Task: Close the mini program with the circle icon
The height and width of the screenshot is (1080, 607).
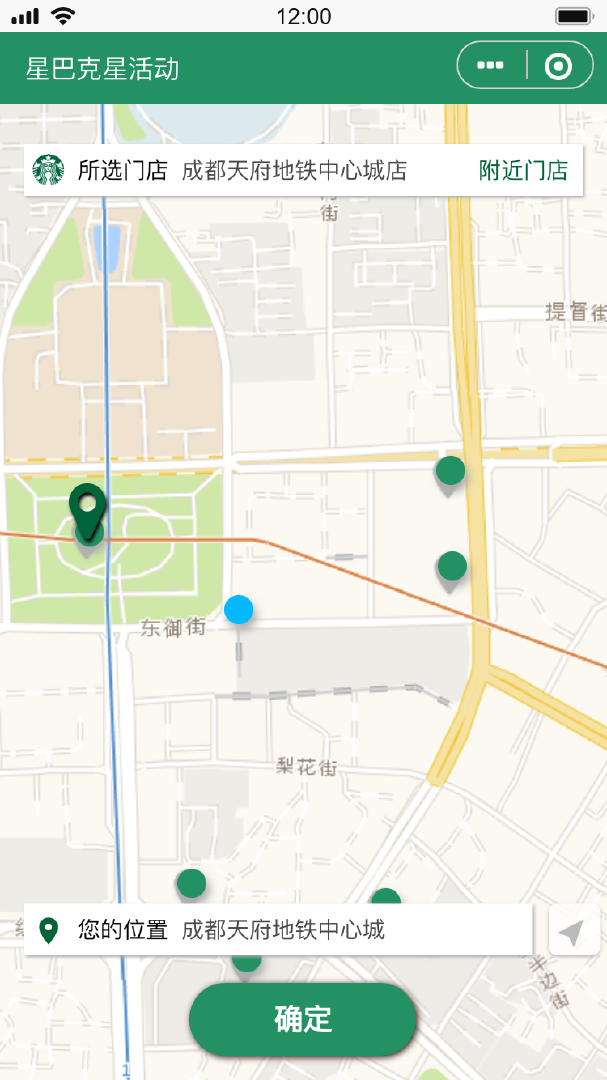Action: click(x=558, y=66)
